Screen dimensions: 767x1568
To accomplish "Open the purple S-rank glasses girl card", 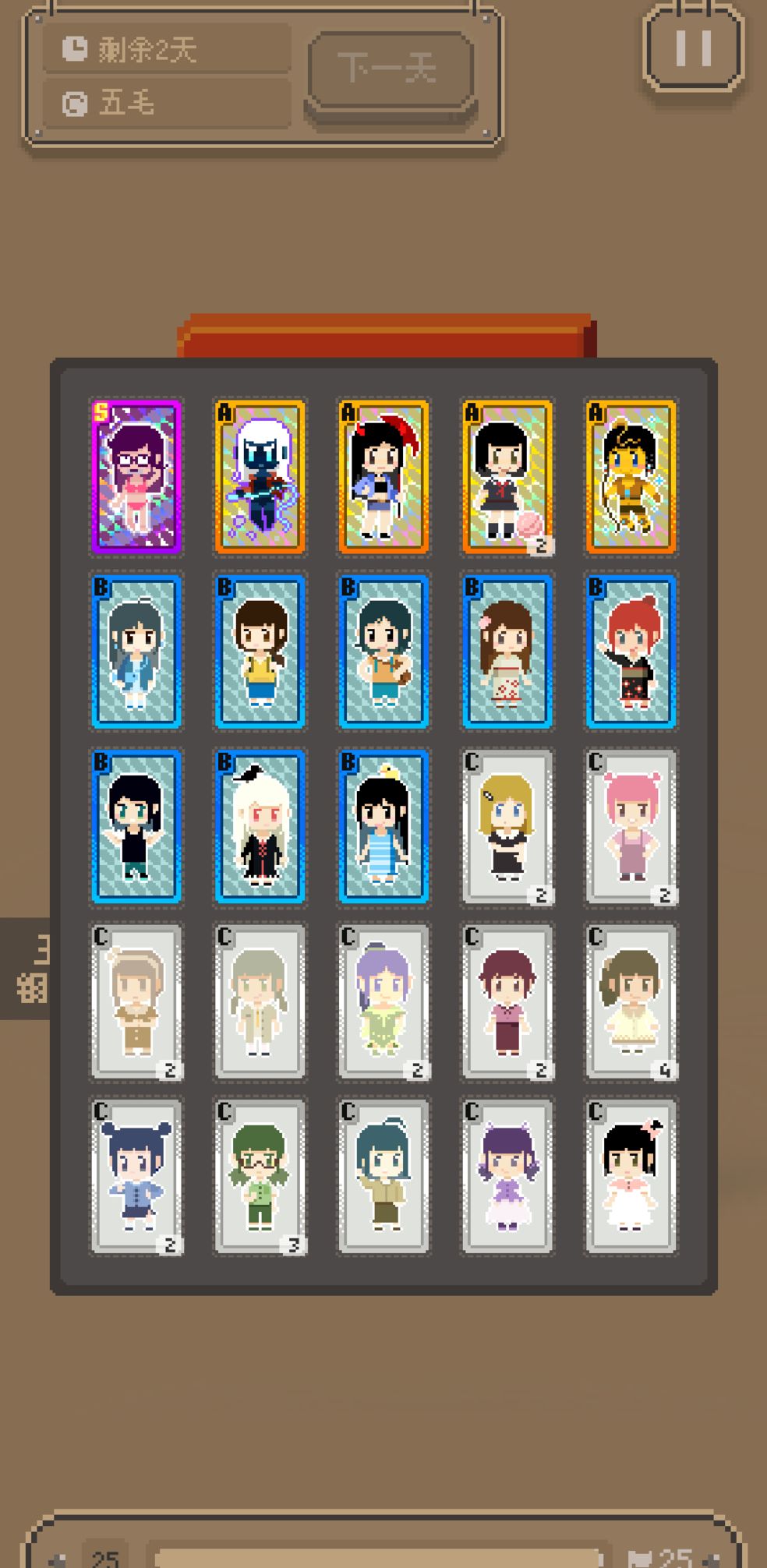I will [x=136, y=476].
